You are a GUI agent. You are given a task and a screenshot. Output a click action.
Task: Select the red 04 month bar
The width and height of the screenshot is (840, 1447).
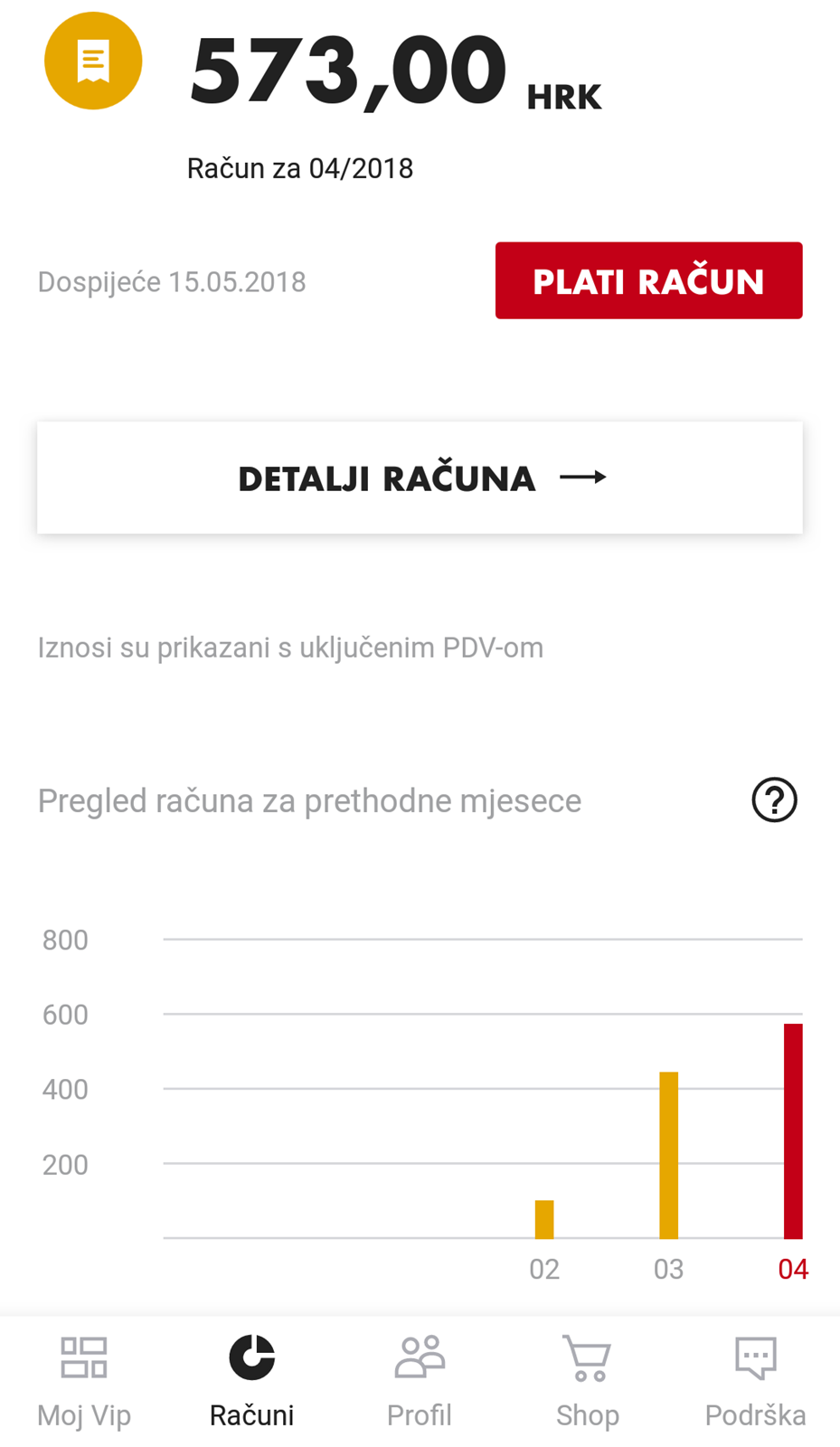pyautogui.click(x=793, y=1131)
